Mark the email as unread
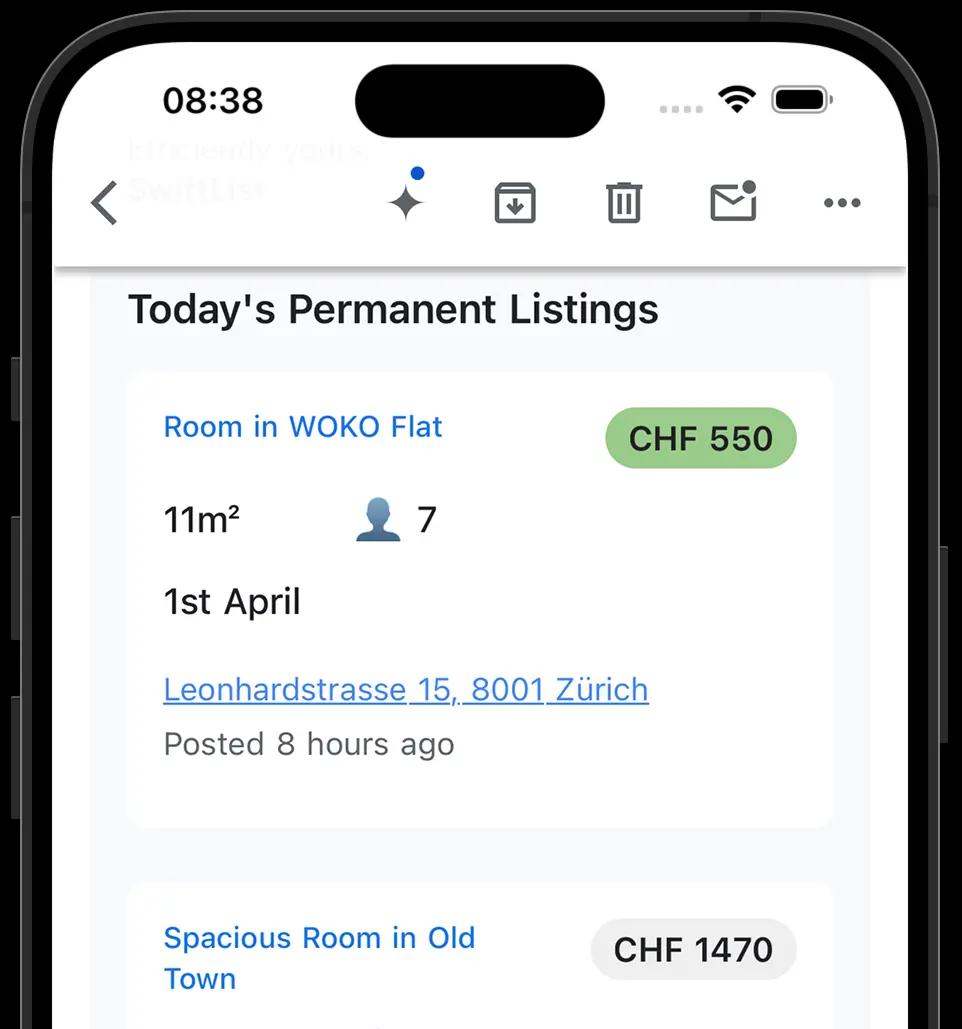The height and width of the screenshot is (1029, 962). (x=733, y=202)
